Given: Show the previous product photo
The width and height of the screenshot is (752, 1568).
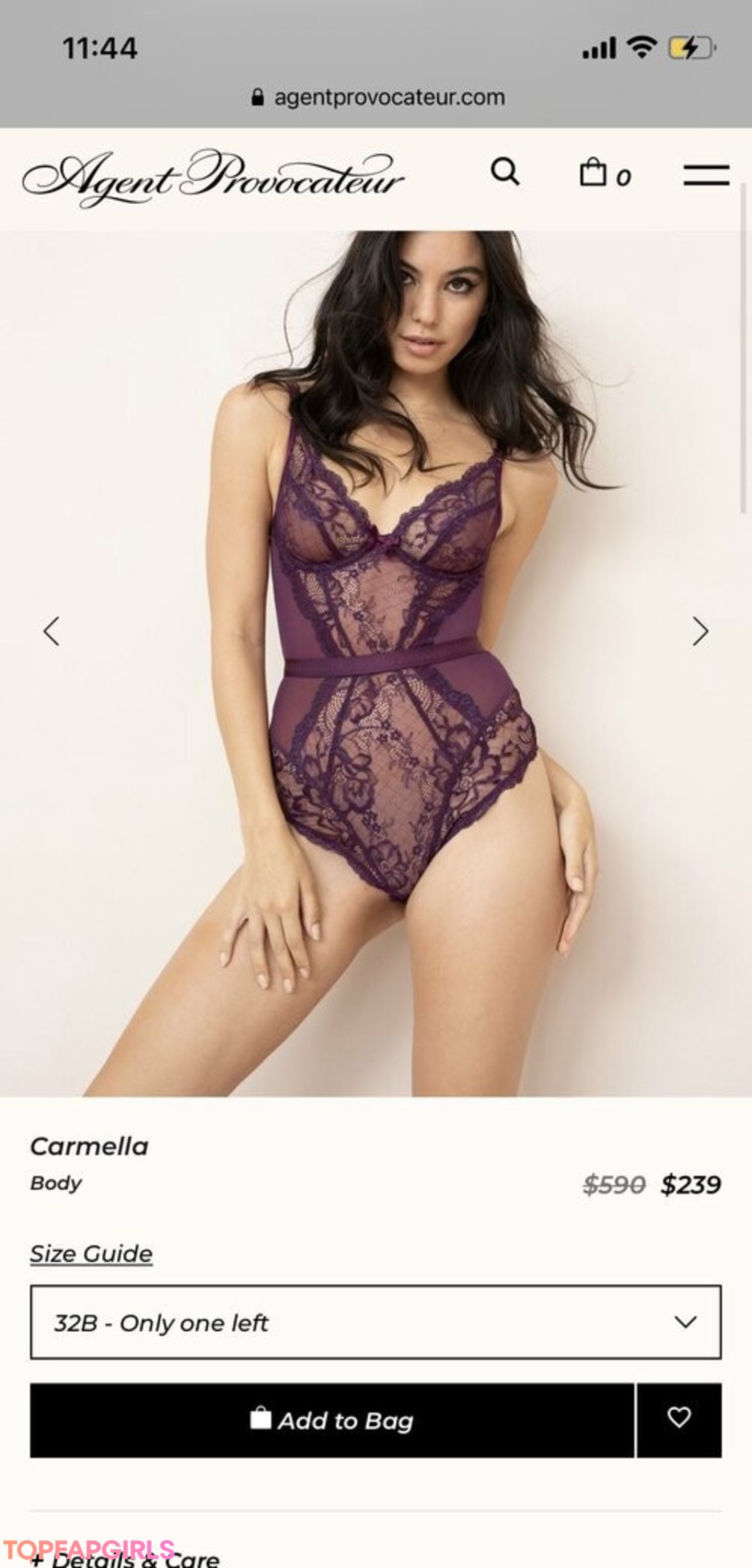Looking at the screenshot, I should 52,631.
